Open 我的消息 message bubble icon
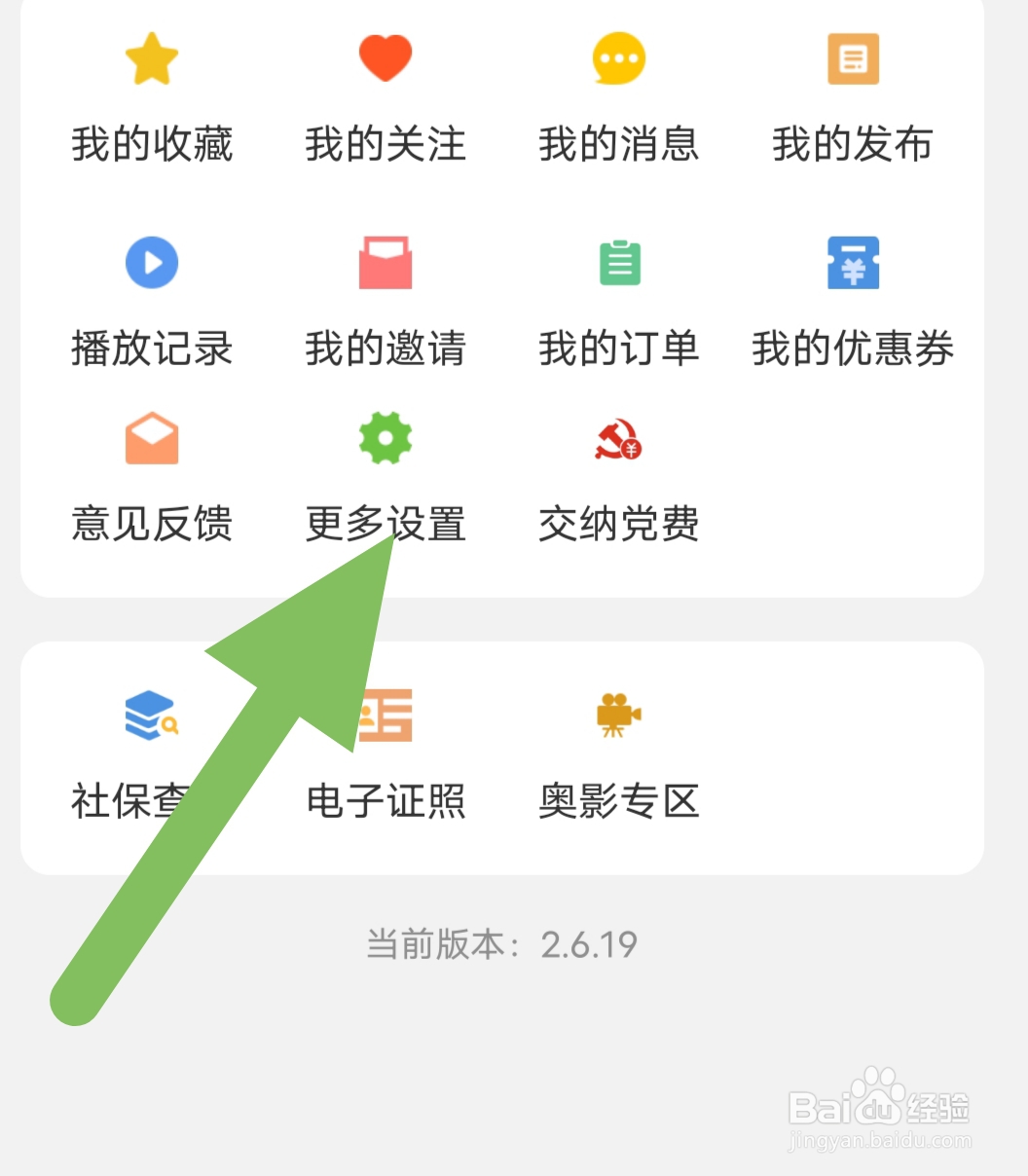Viewport: 1028px width, 1176px height. click(618, 58)
